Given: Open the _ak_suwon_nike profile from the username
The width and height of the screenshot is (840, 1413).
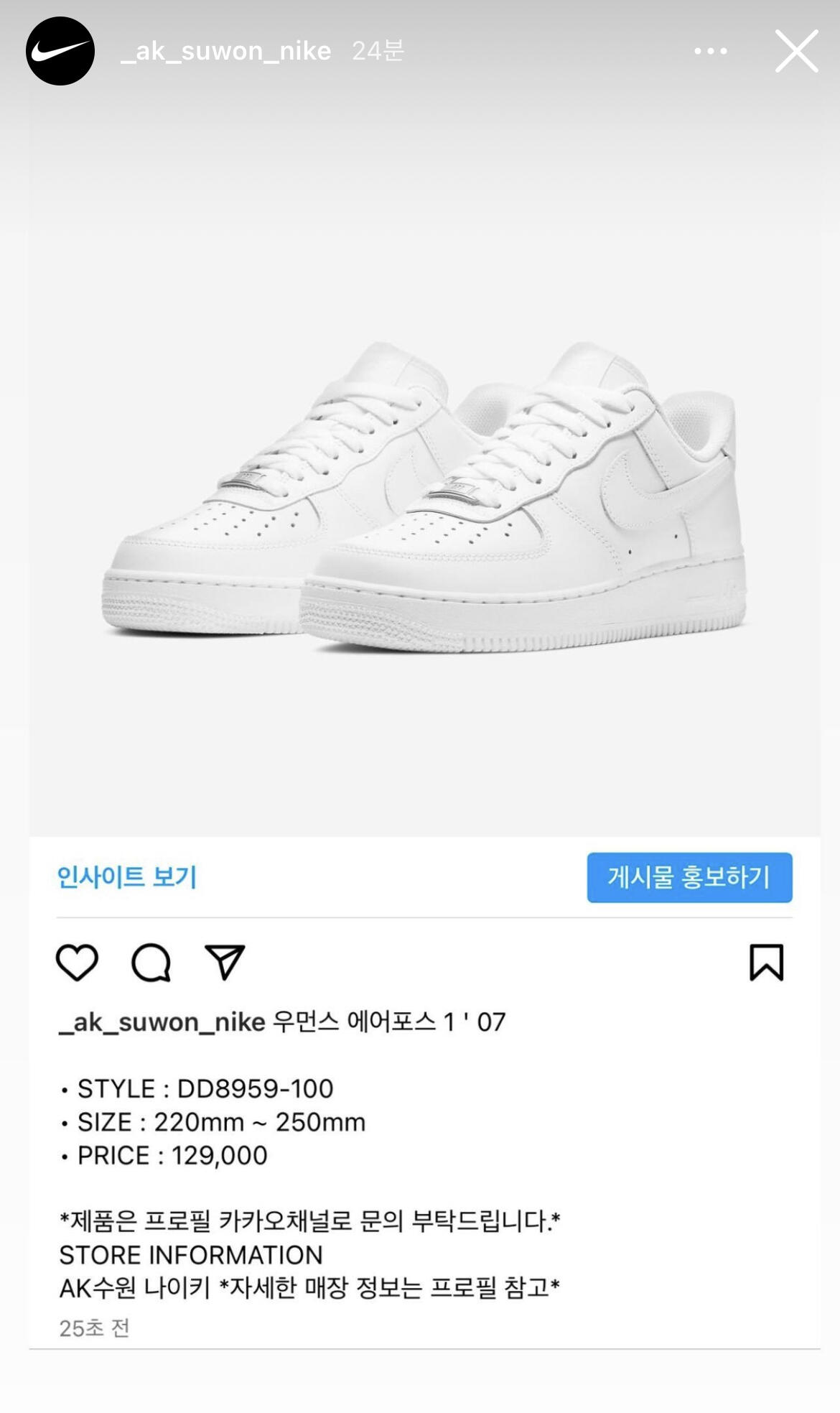Looking at the screenshot, I should coord(225,51).
